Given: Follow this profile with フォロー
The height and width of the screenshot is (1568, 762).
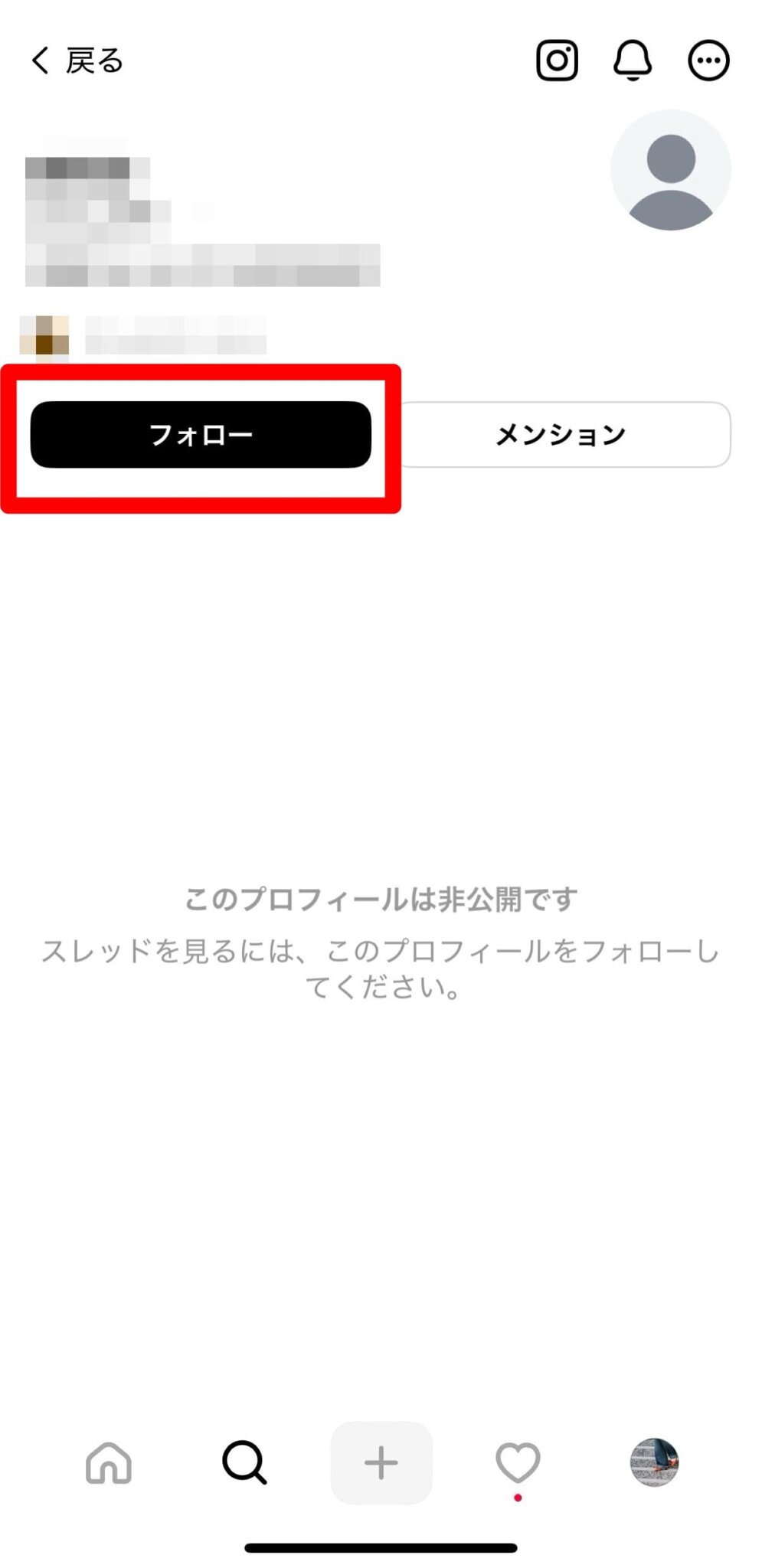Looking at the screenshot, I should pos(201,434).
